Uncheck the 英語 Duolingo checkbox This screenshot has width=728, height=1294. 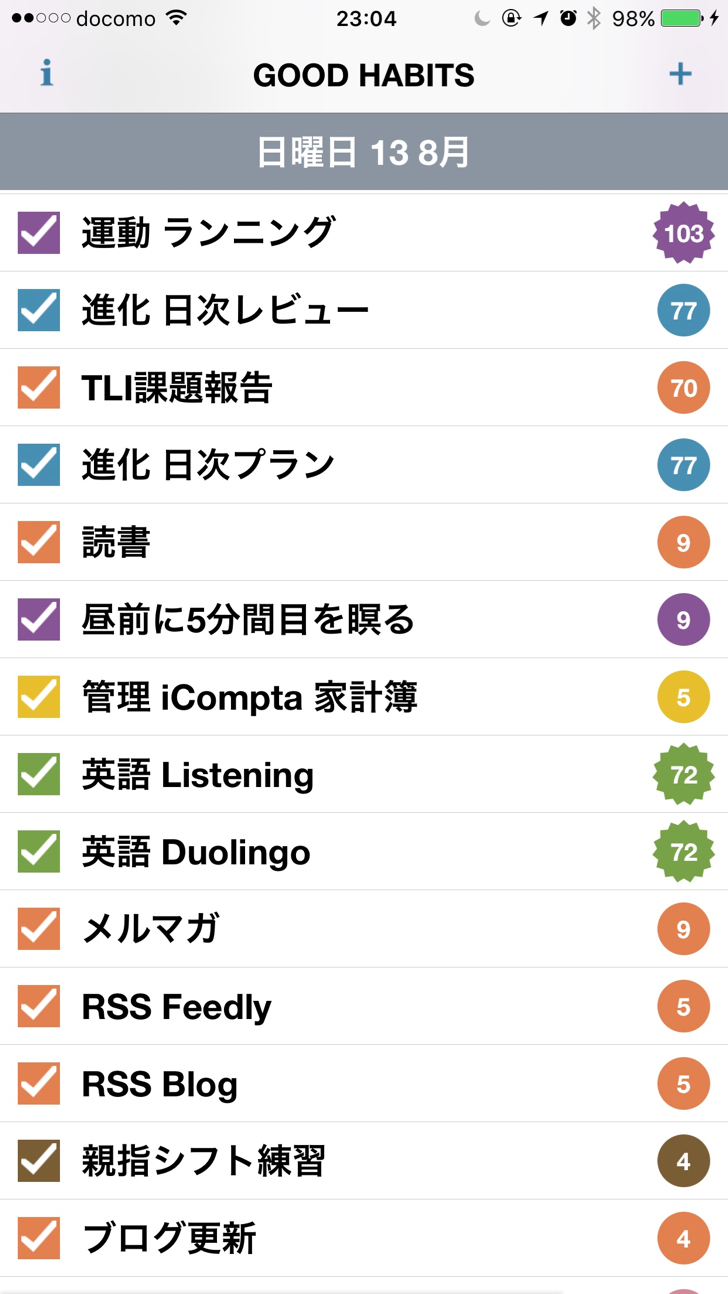click(x=39, y=852)
